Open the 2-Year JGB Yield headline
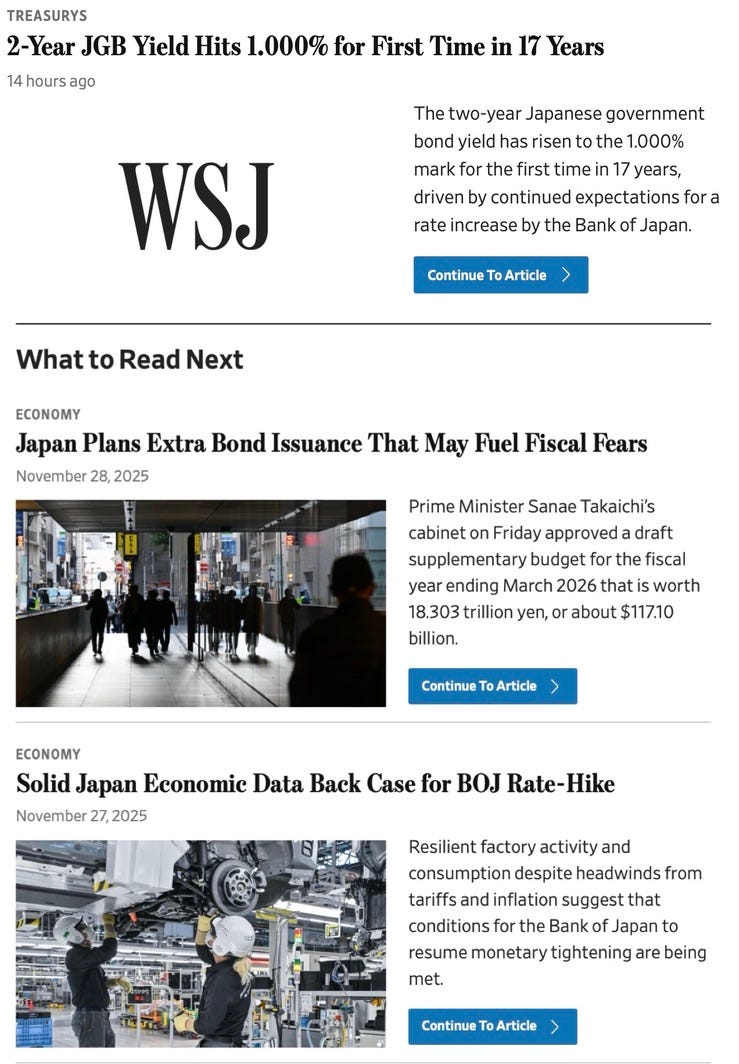 [305, 47]
